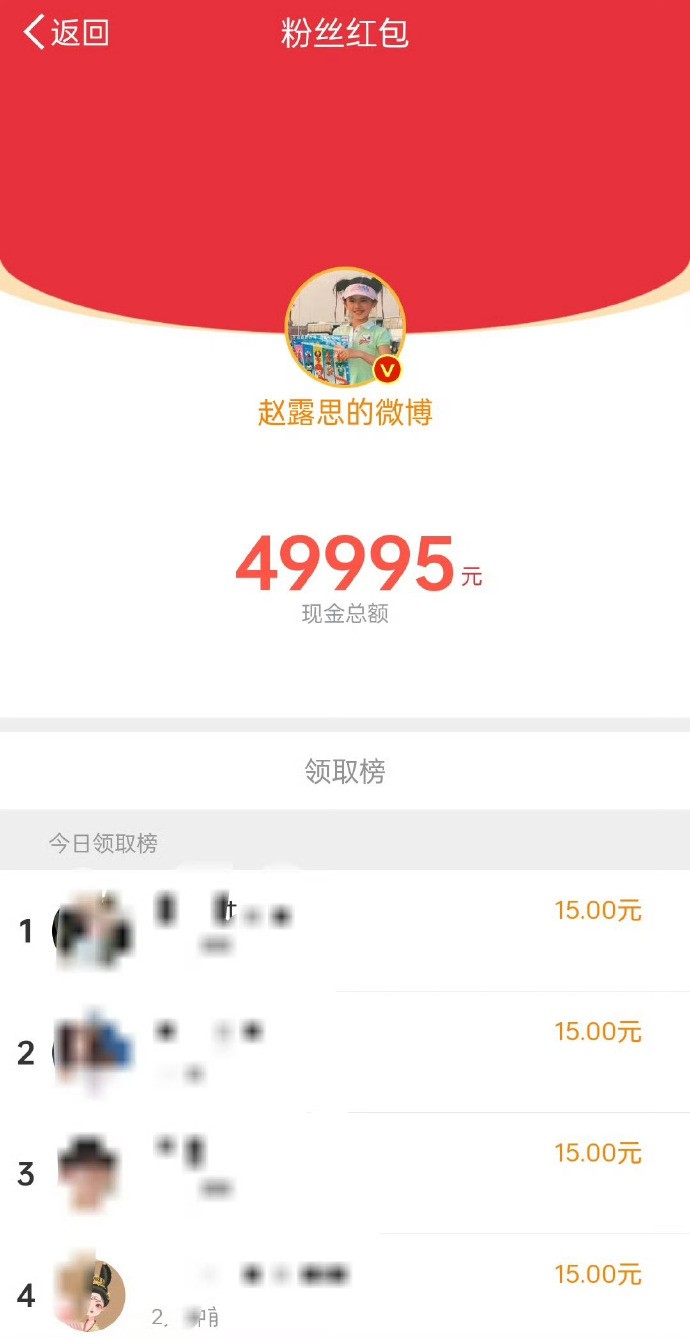Open the rank 3 recipient row
The image size is (690, 1338).
point(345,1173)
